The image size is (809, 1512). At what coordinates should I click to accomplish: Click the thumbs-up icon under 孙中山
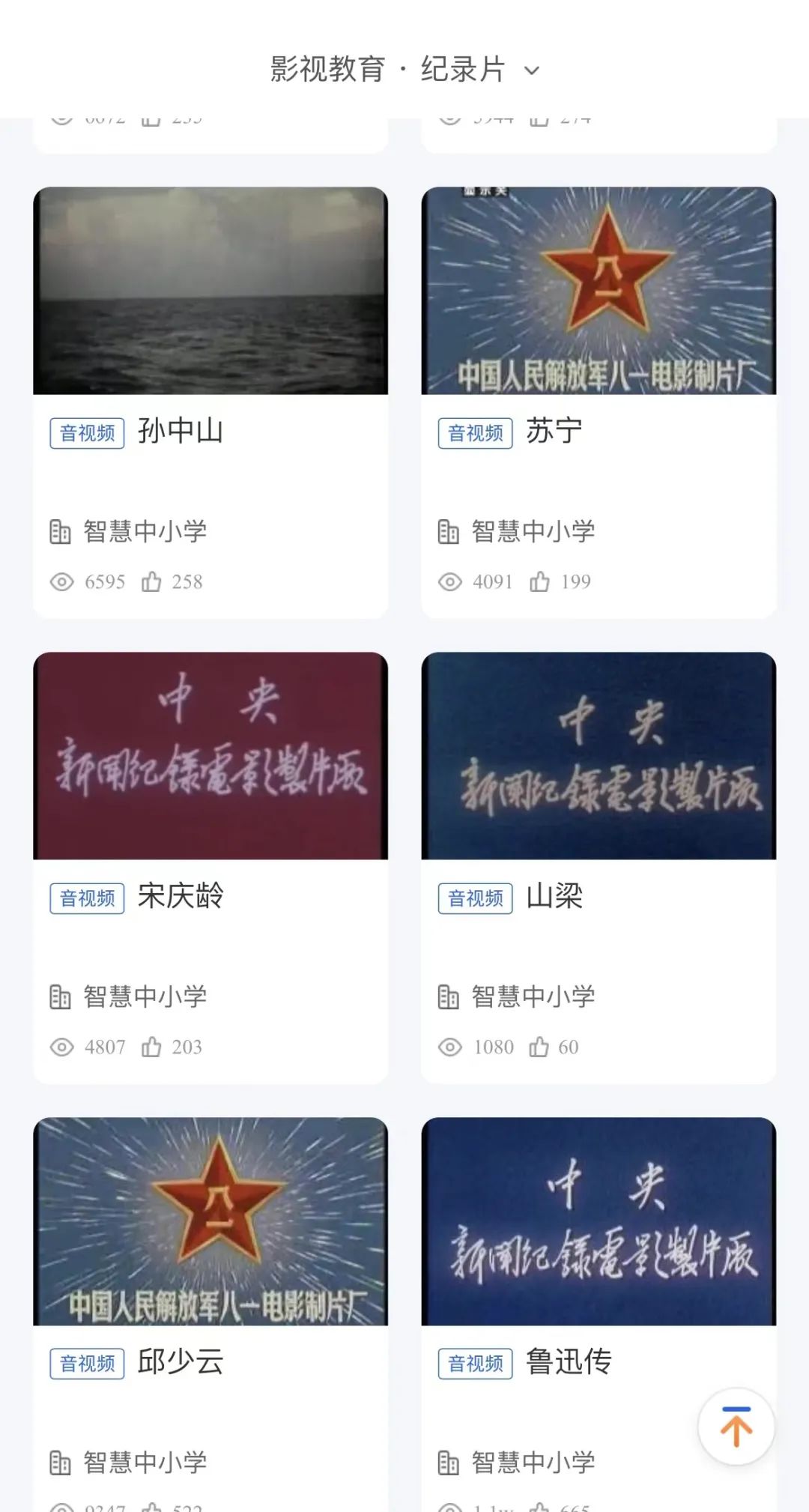pyautogui.click(x=151, y=581)
